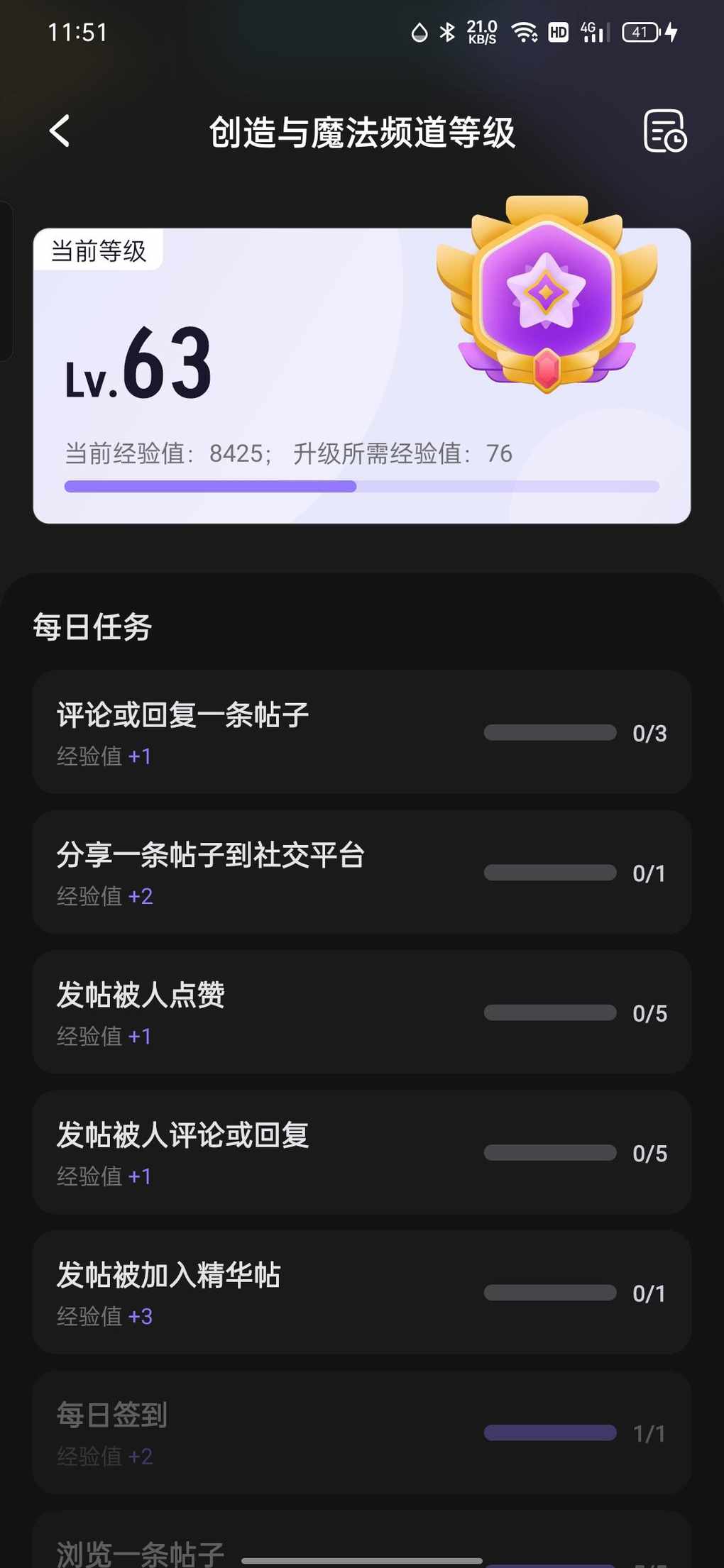Tap the 每日签到 task row
The width and height of the screenshot is (724, 1568).
coord(362,1432)
